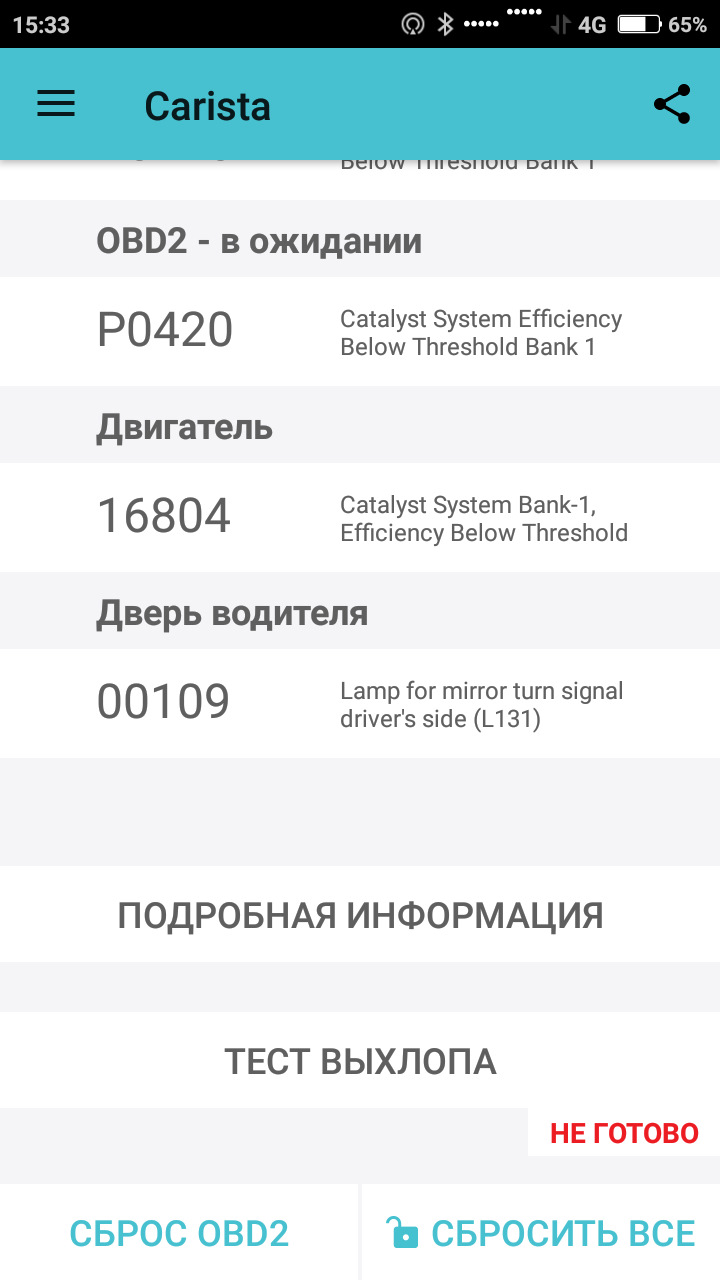Open engine fault code 16804
The width and height of the screenshot is (720, 1280).
(360, 518)
